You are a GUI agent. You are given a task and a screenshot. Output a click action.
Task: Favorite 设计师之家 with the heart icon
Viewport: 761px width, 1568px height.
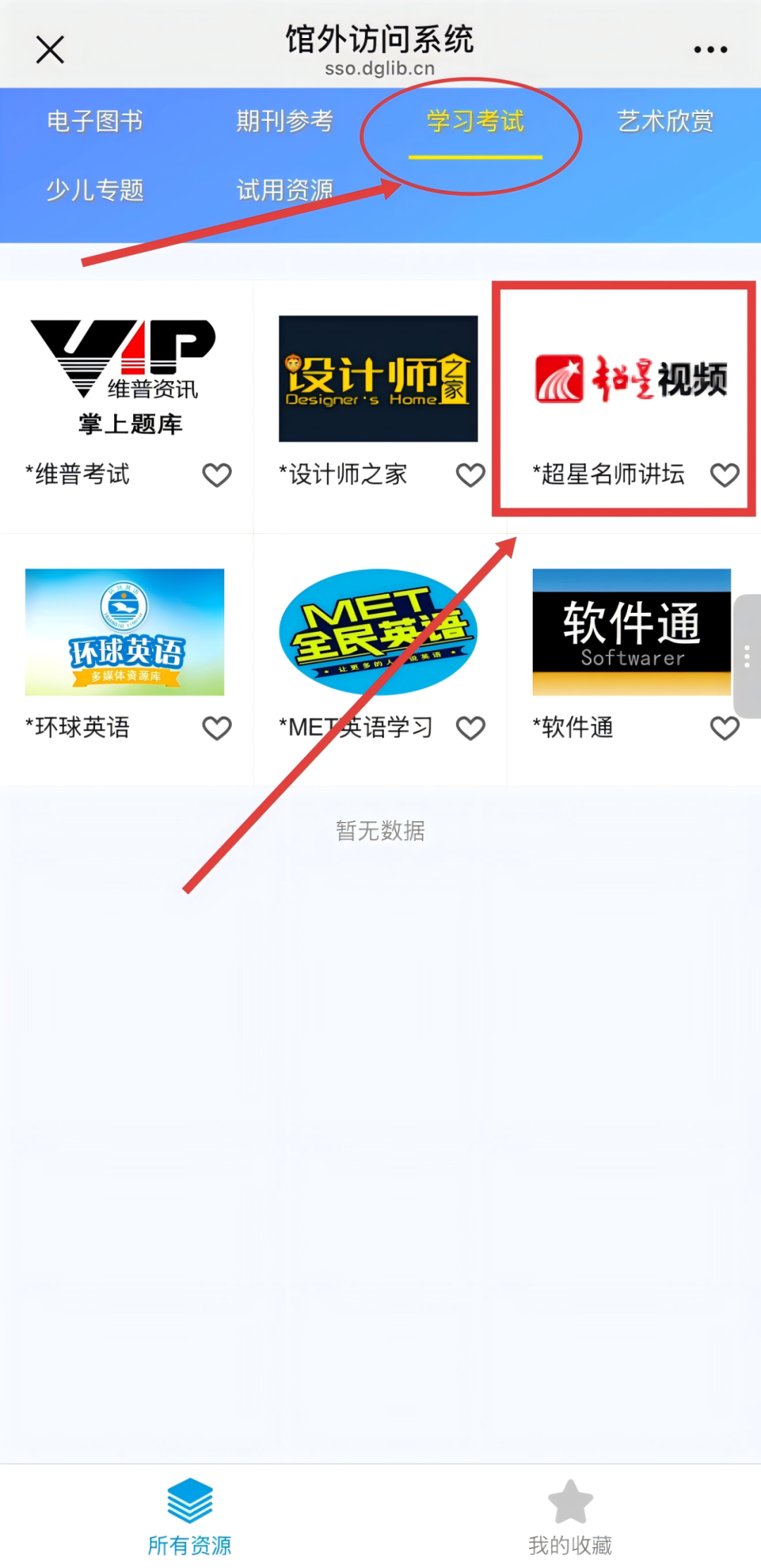click(471, 475)
